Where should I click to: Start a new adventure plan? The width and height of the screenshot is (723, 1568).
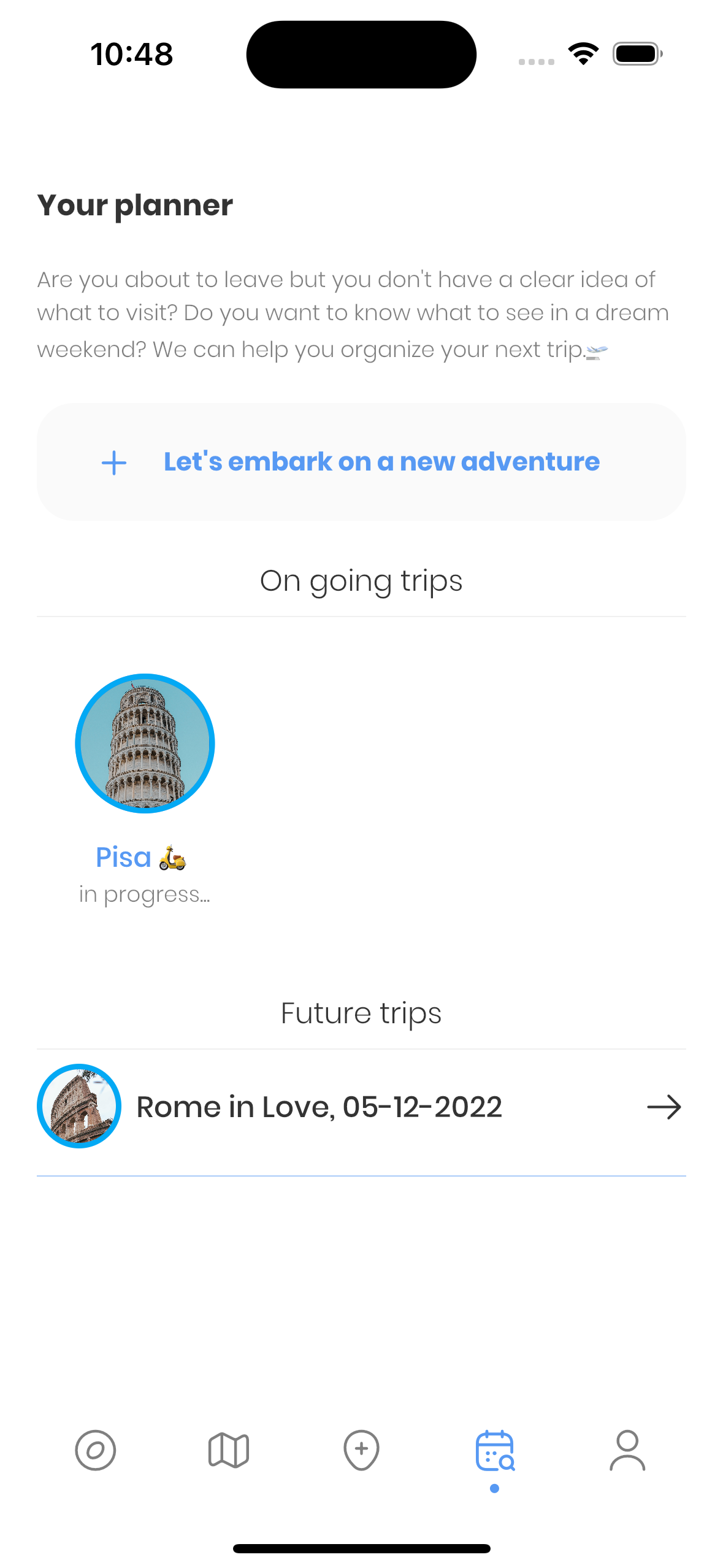pyautogui.click(x=361, y=462)
